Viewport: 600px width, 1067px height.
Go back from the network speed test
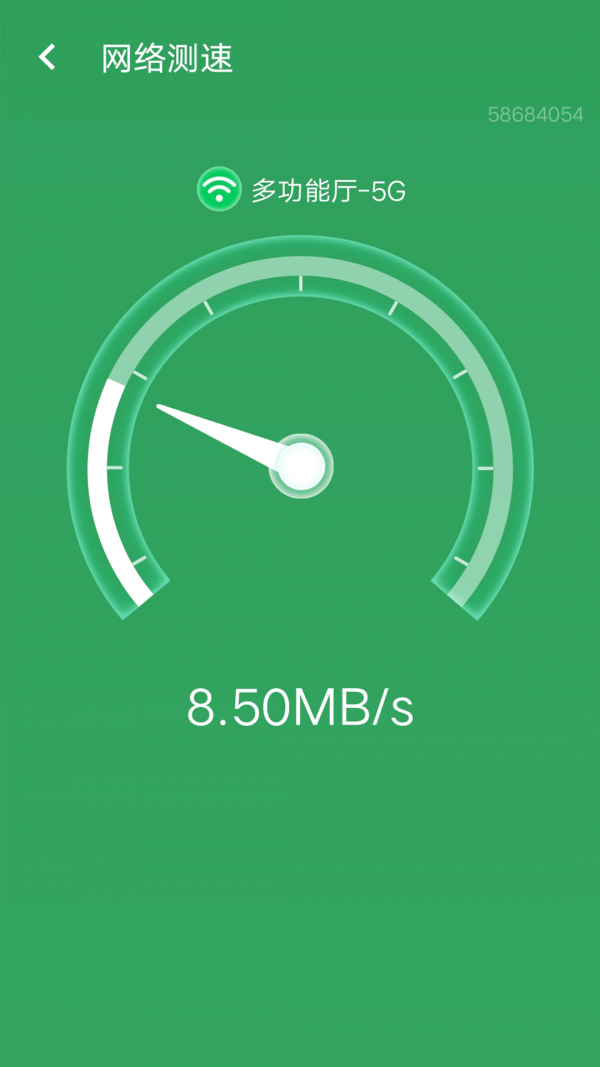click(47, 58)
